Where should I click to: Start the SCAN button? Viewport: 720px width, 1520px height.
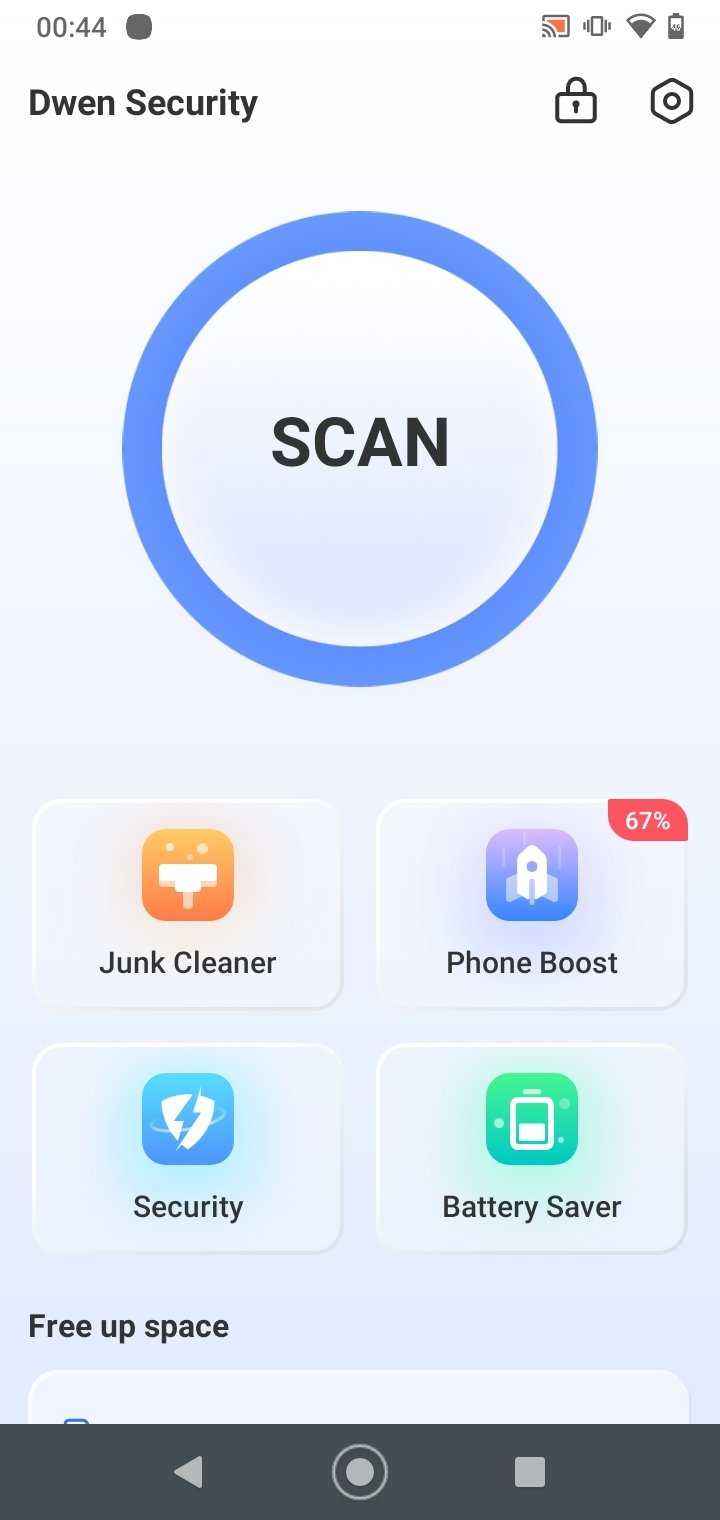(x=360, y=448)
